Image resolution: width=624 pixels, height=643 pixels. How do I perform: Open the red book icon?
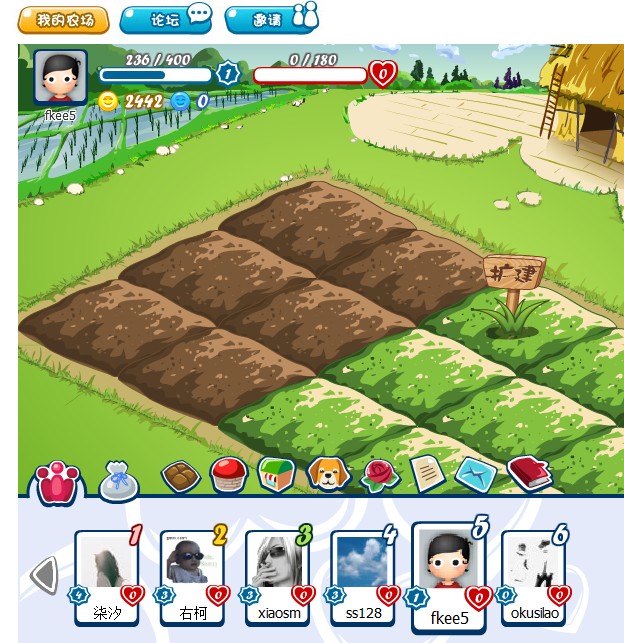click(529, 472)
